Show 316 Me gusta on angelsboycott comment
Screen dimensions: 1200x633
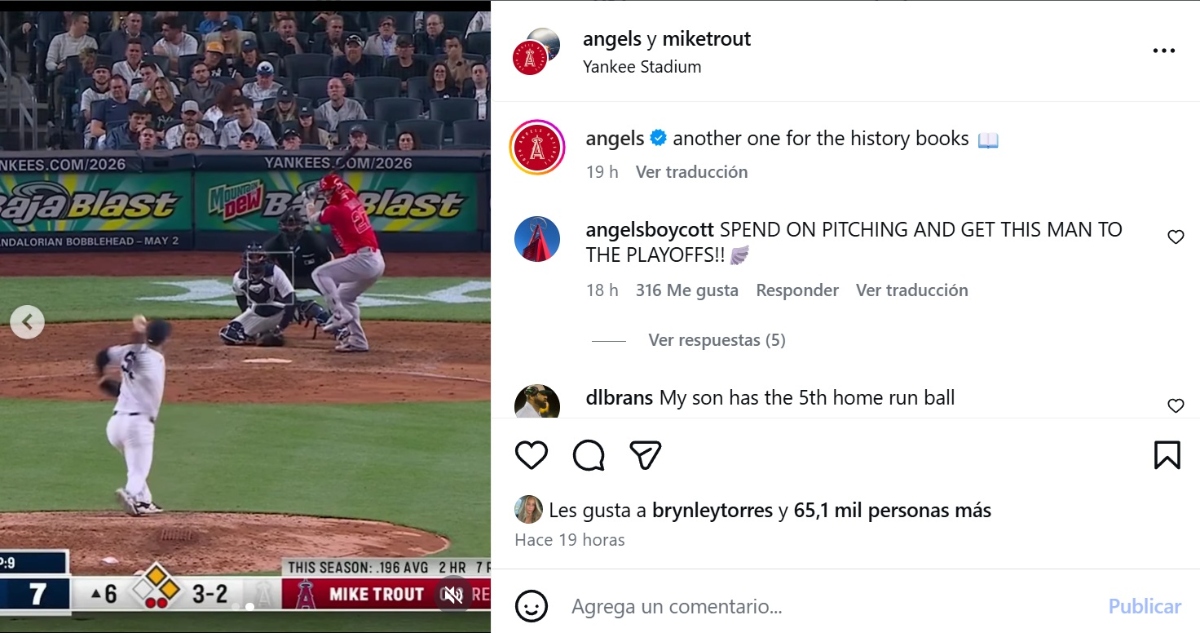[687, 290]
